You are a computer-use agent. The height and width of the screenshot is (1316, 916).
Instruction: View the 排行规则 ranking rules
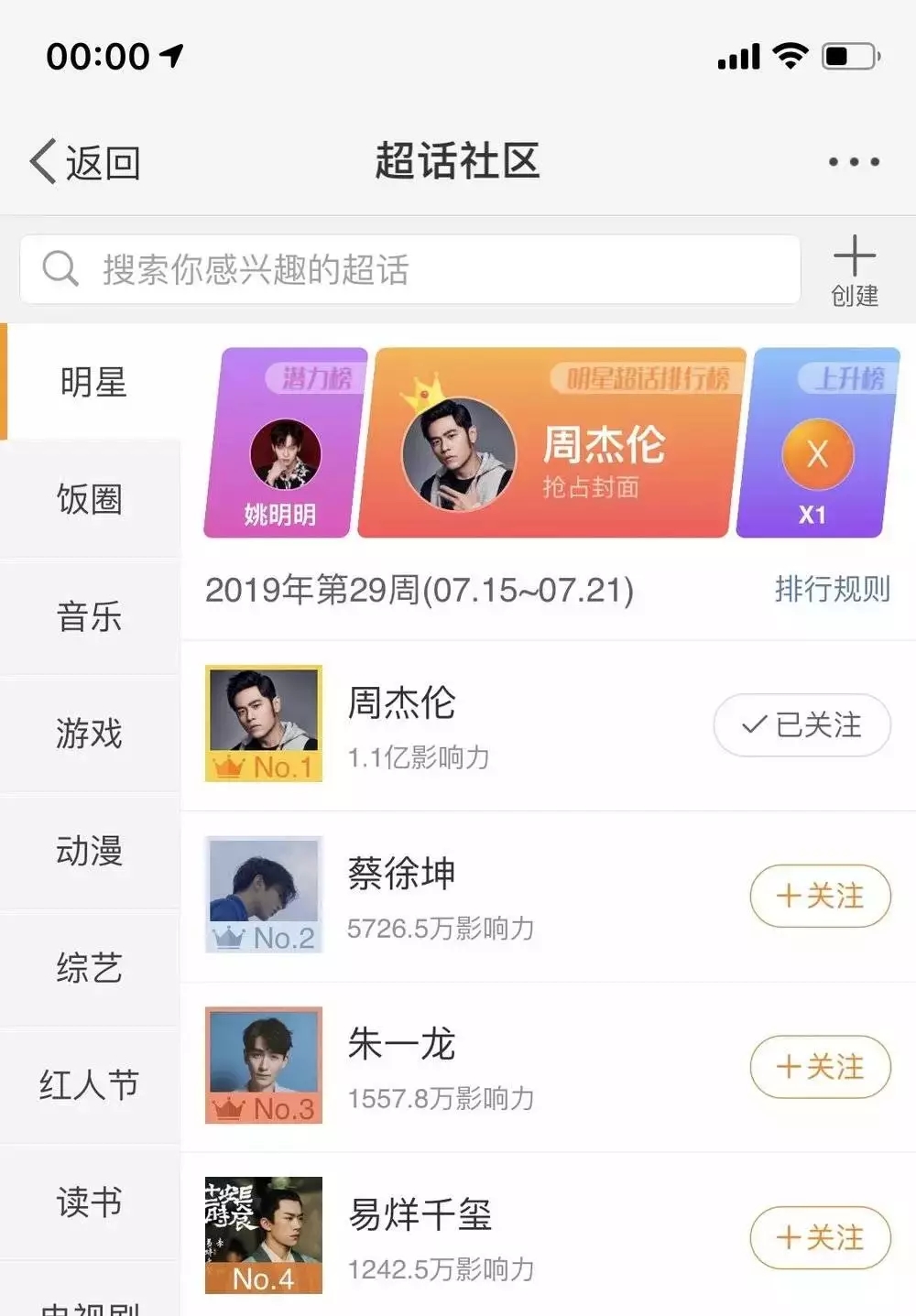pos(832,589)
